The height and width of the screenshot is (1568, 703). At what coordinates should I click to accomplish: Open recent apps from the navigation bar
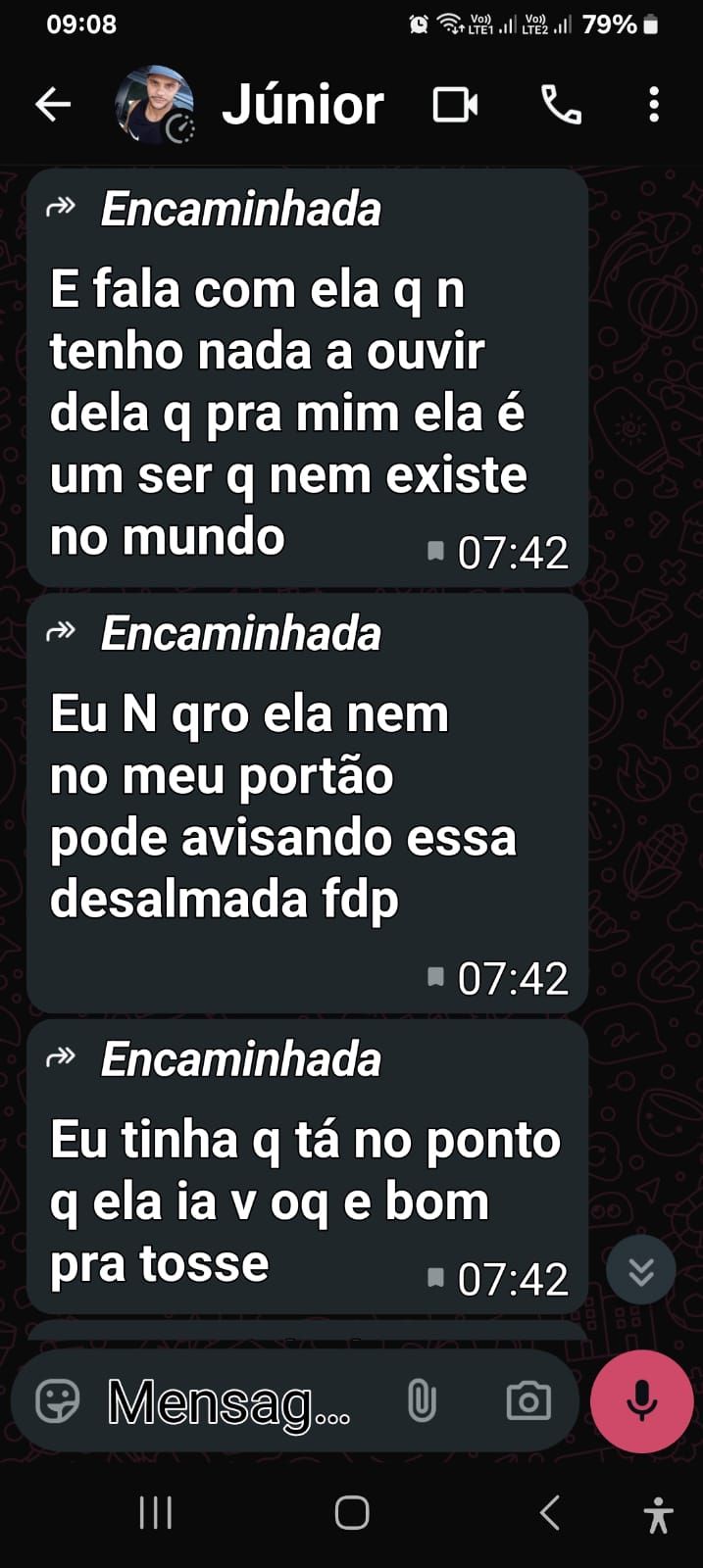pyautogui.click(x=156, y=1513)
